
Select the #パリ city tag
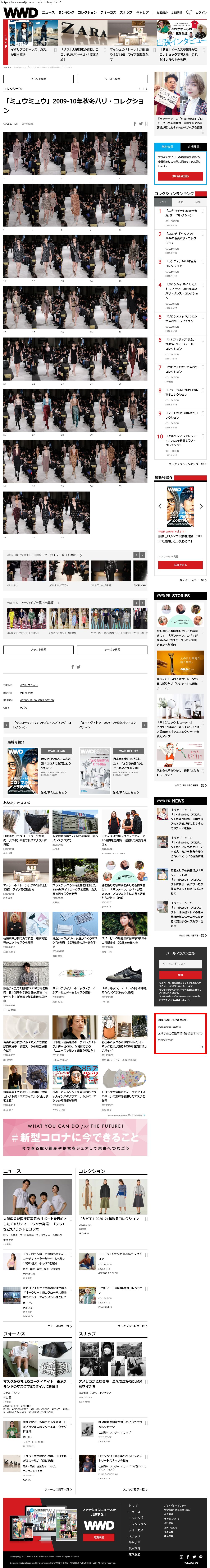(24, 708)
